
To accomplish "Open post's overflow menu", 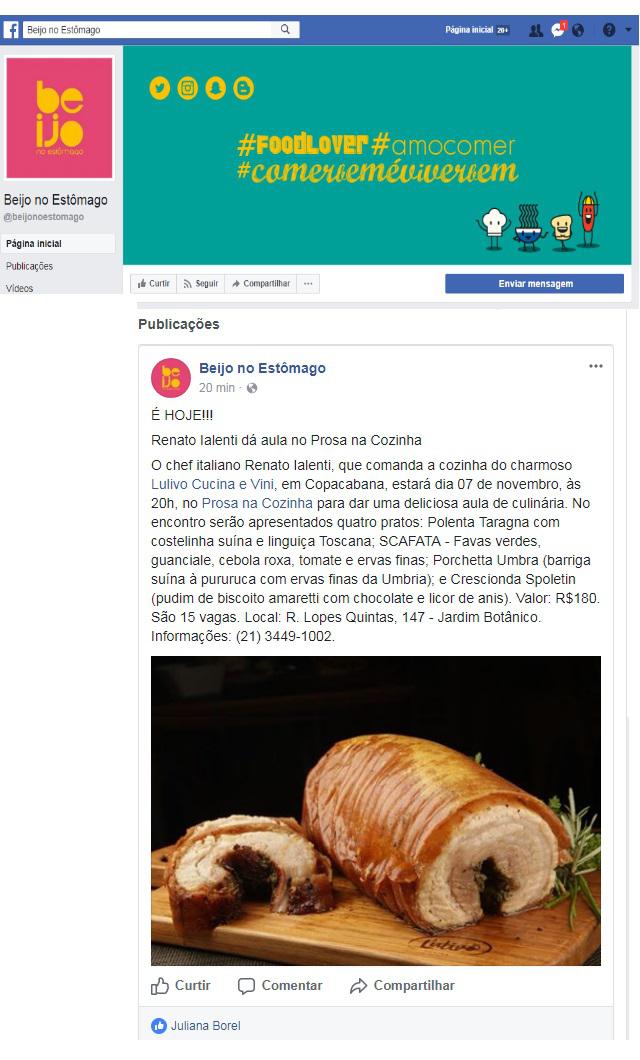I will point(595,366).
